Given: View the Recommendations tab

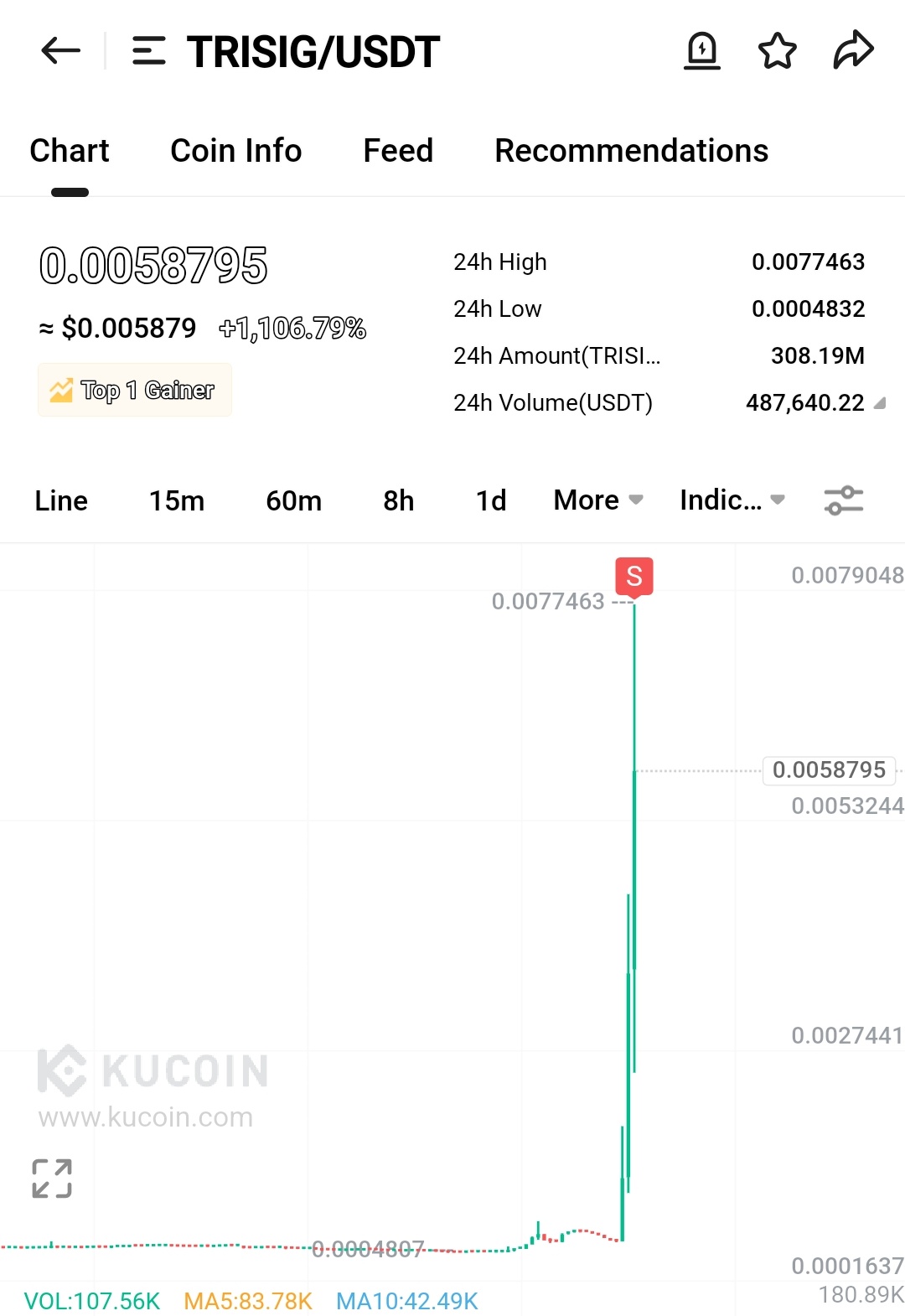Looking at the screenshot, I should coord(631,151).
